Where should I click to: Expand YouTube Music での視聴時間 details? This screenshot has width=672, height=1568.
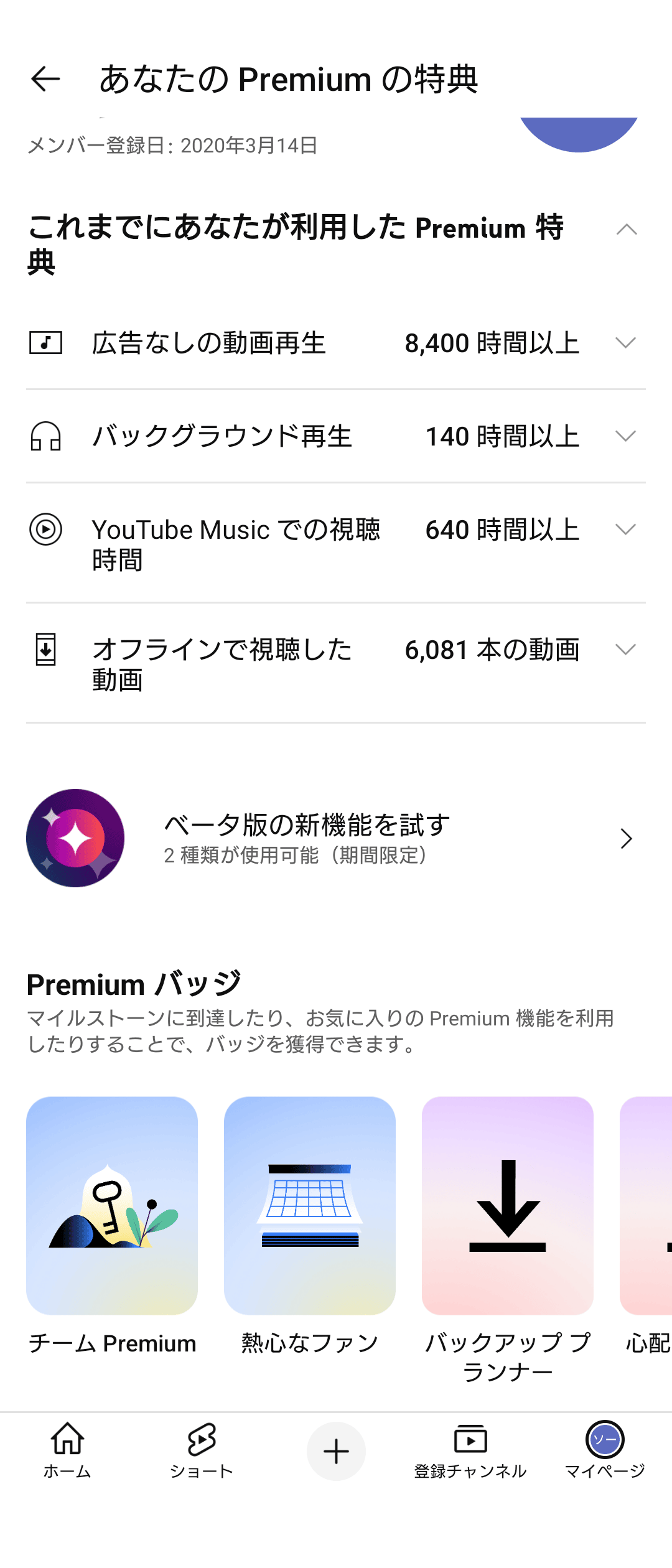click(x=625, y=530)
